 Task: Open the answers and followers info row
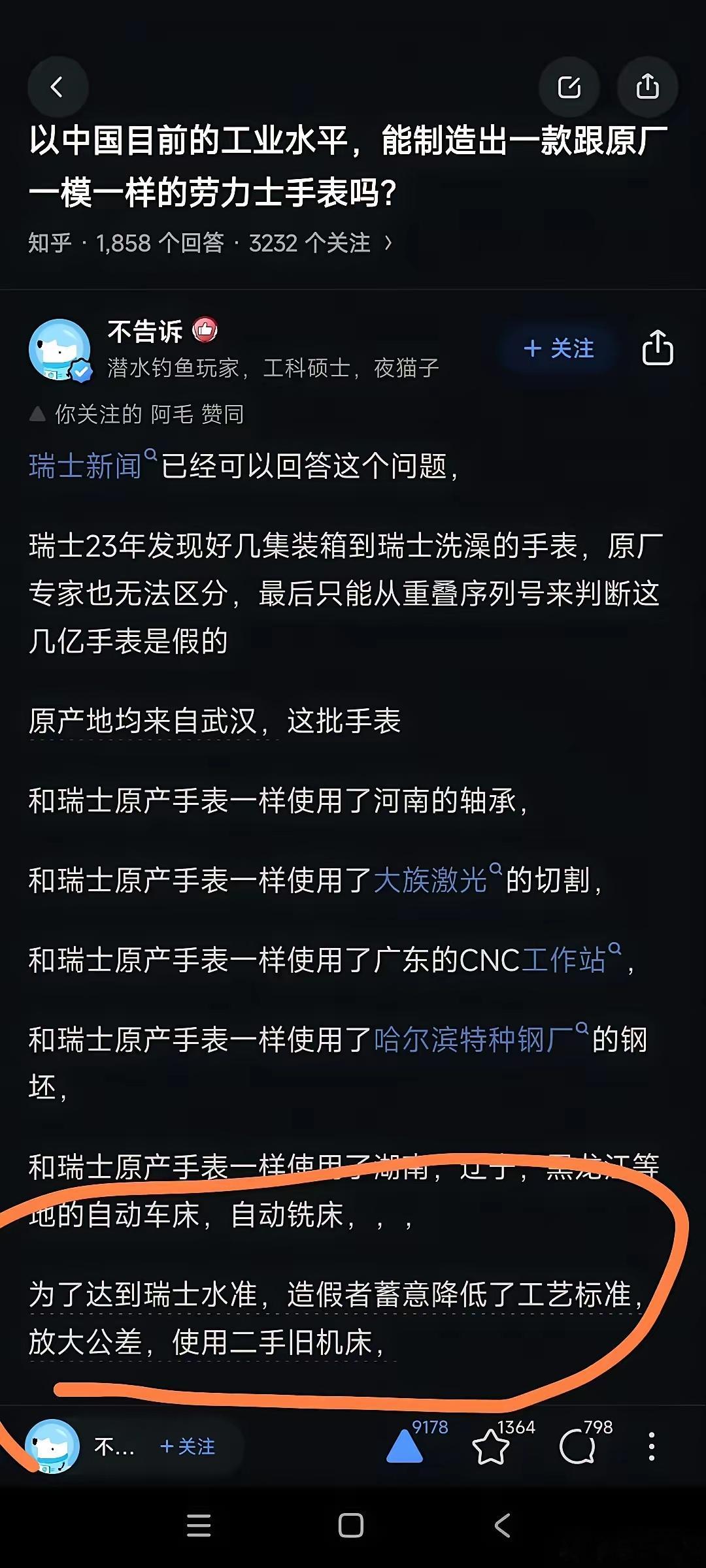click(209, 243)
